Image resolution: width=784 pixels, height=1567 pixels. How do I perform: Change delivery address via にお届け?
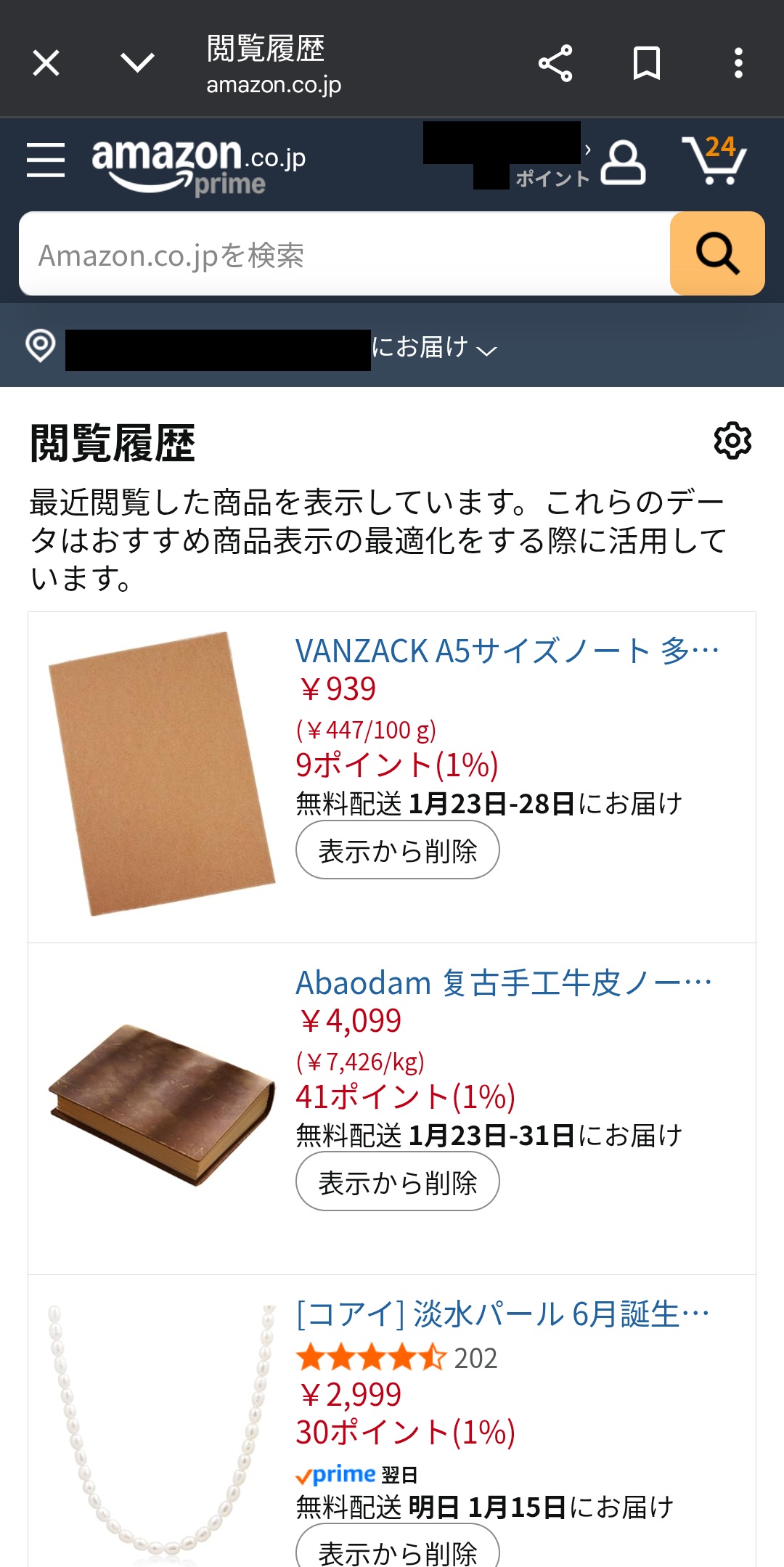coord(433,349)
